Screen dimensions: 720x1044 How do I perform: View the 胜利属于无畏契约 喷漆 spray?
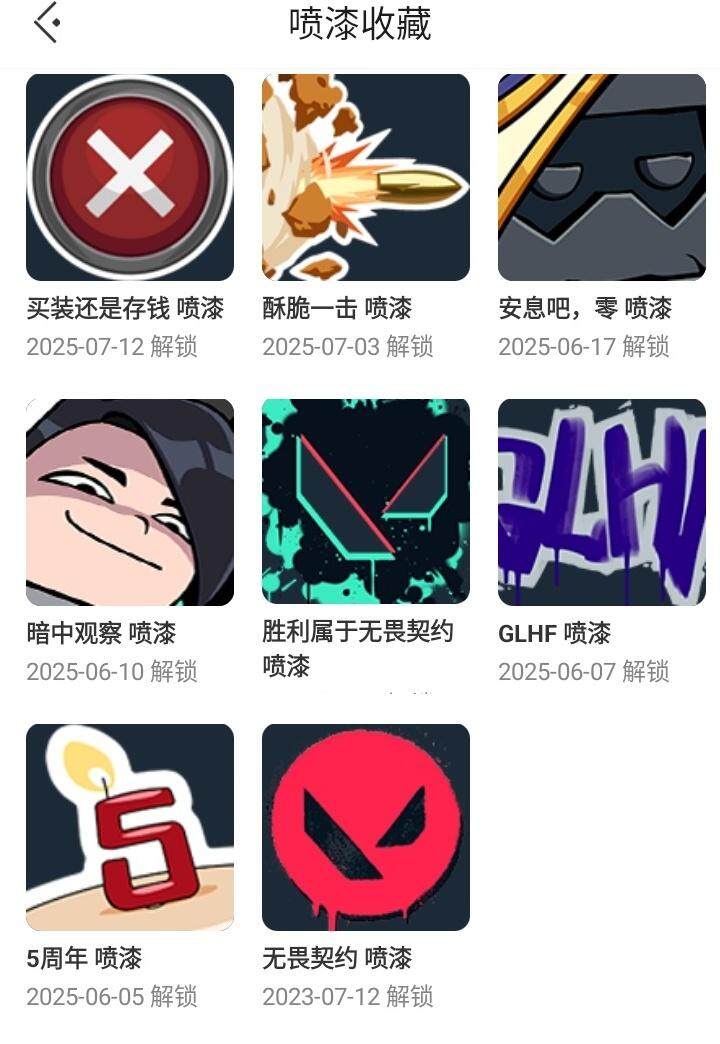tap(366, 502)
